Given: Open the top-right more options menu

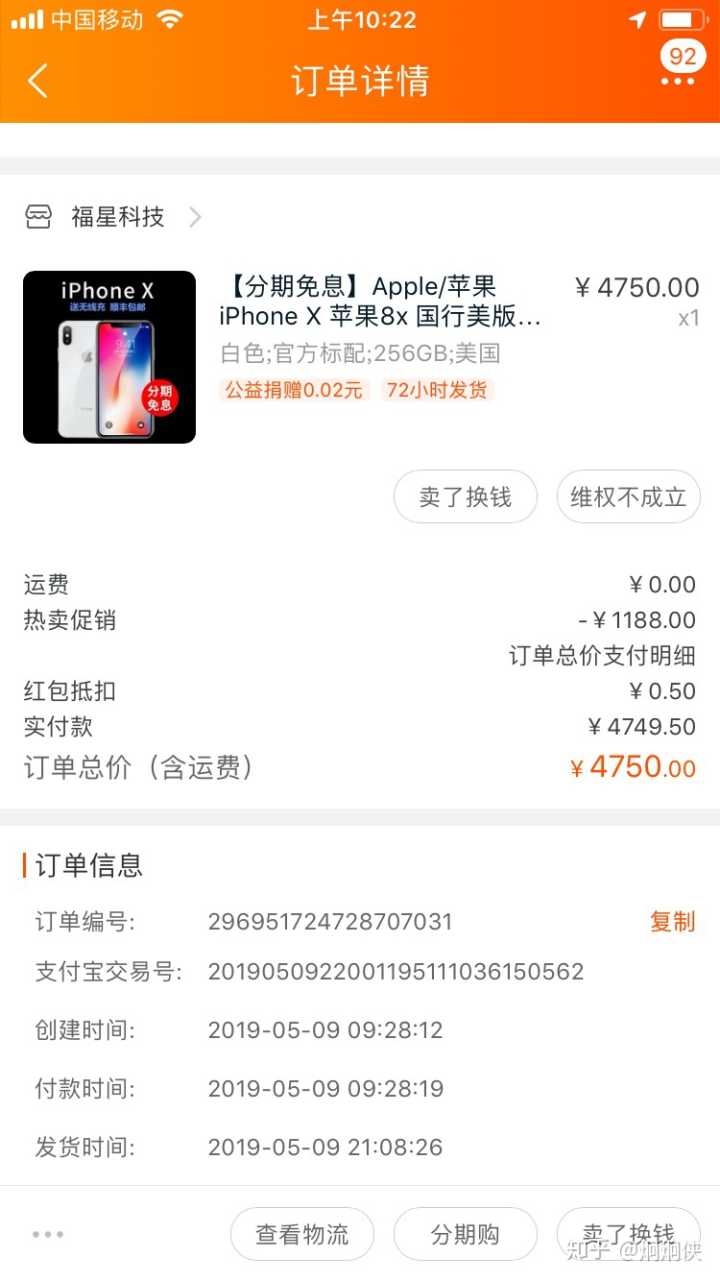Looking at the screenshot, I should (x=677, y=80).
